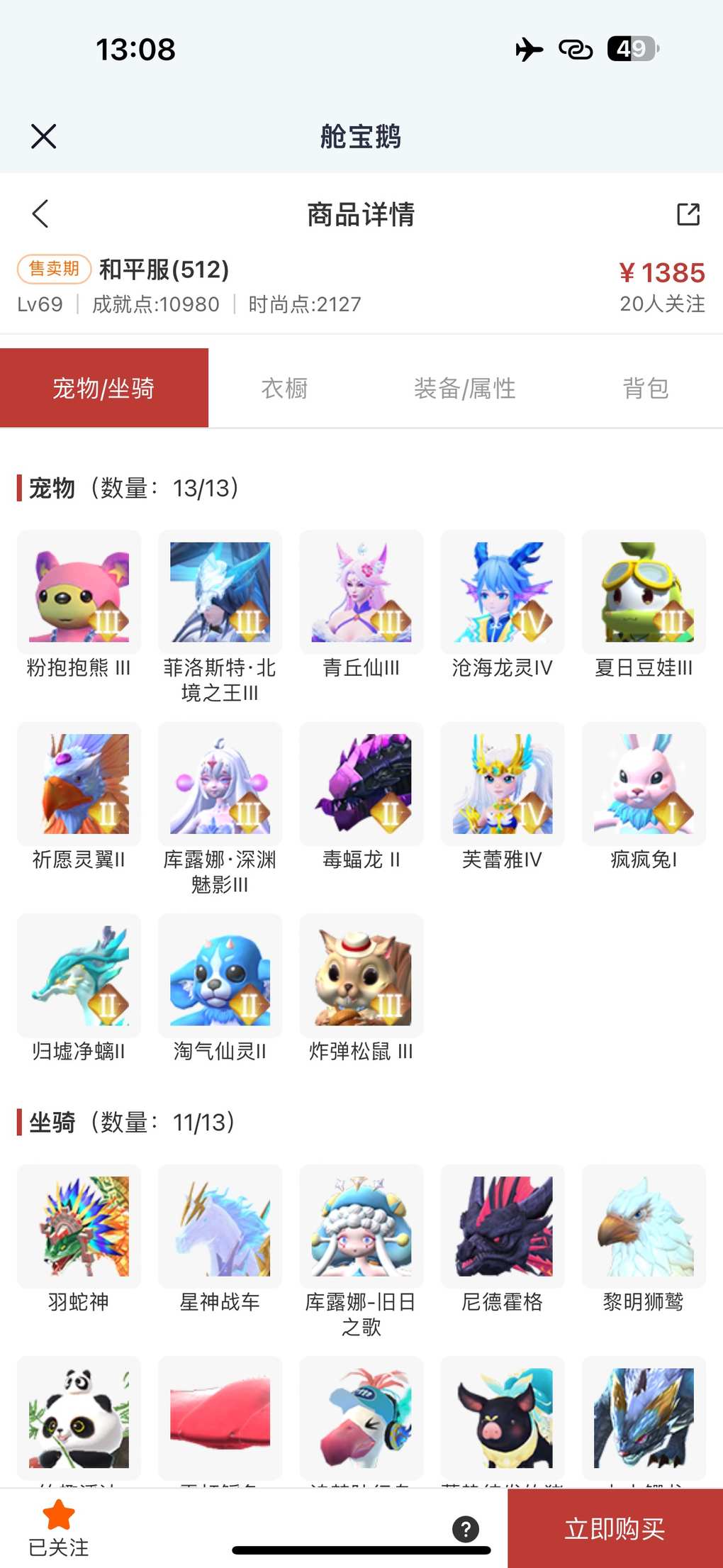723x1568 pixels.
Task: View mount 羽蛇神
Action: click(x=79, y=1227)
